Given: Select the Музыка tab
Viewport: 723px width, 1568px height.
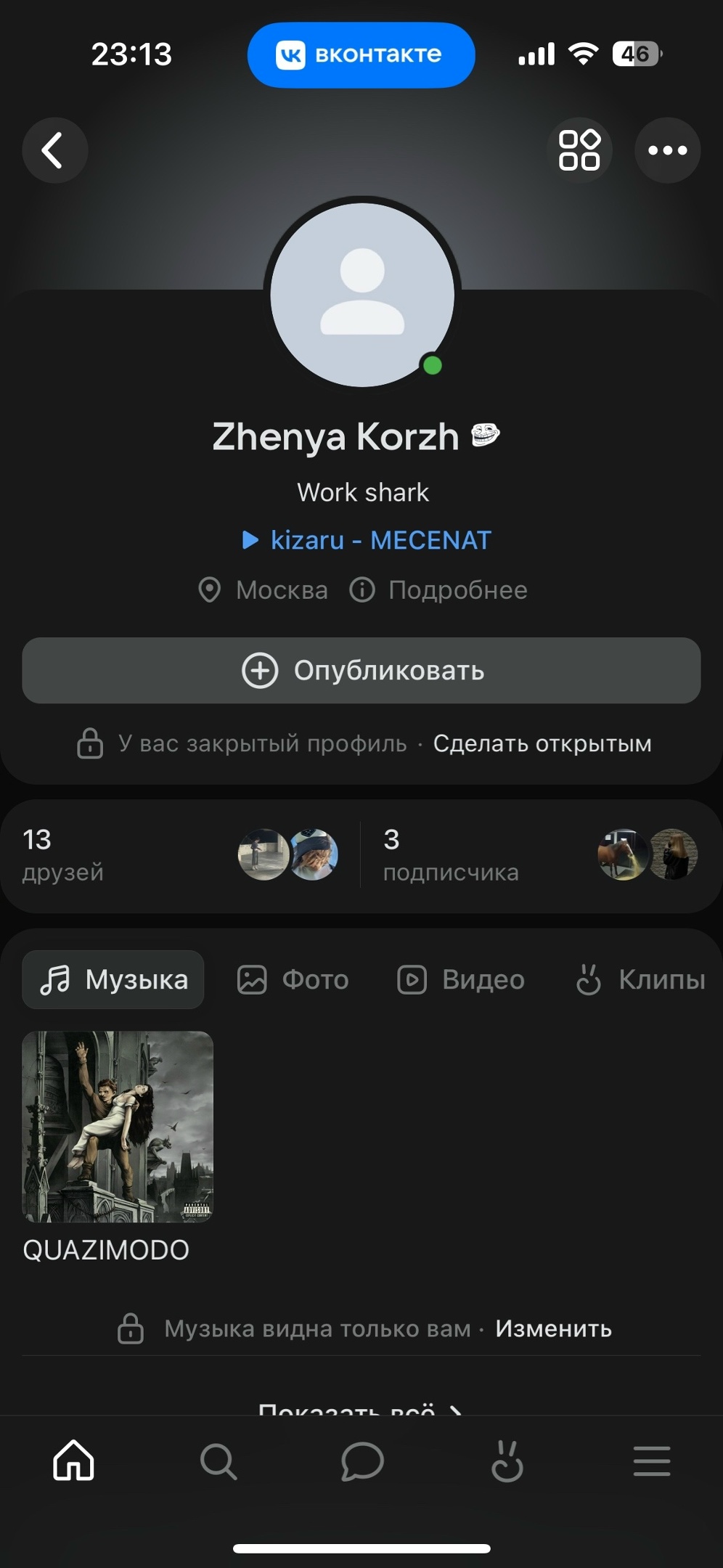Looking at the screenshot, I should pos(113,979).
